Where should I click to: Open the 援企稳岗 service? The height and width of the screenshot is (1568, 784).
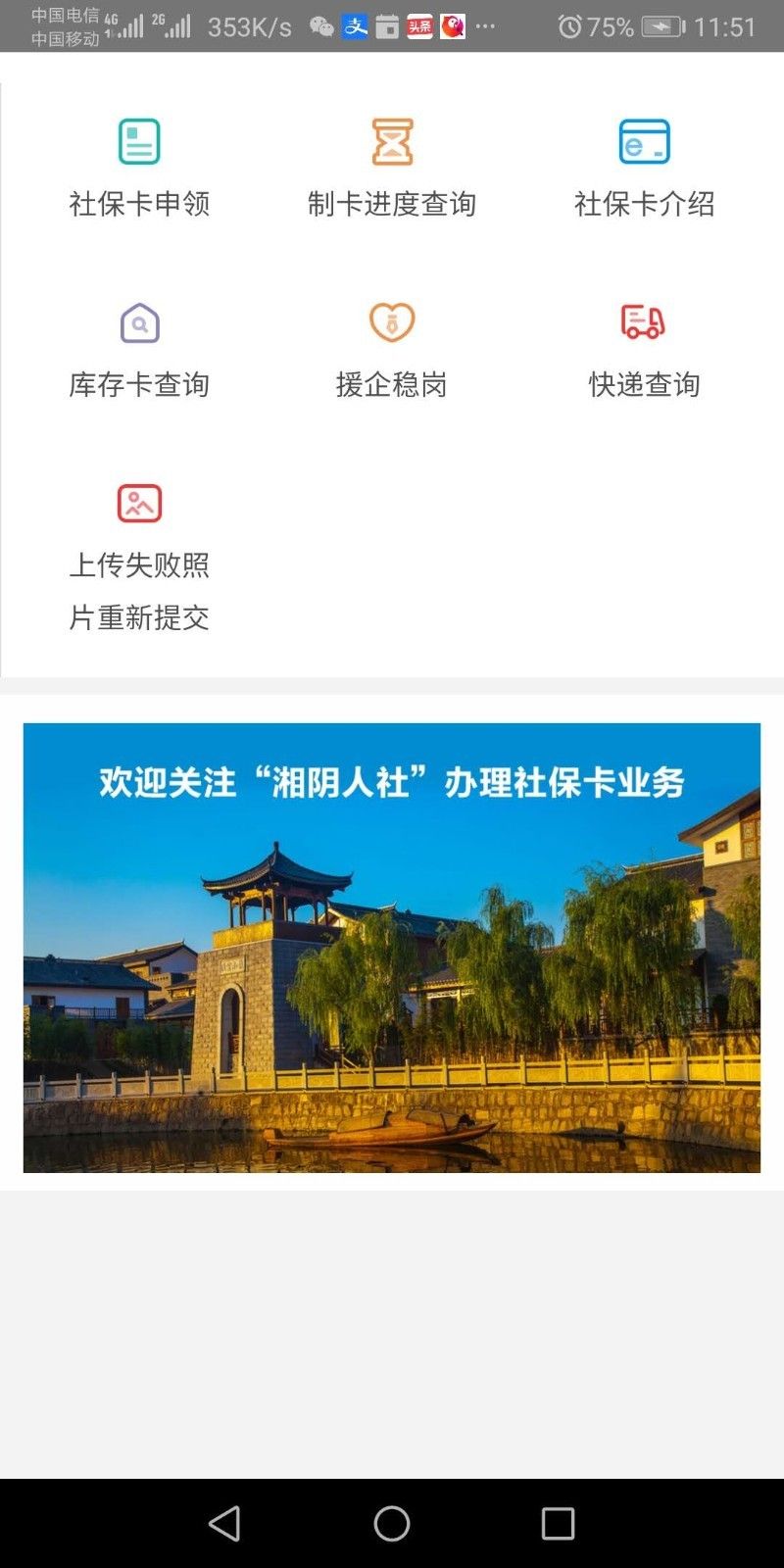pos(392,348)
